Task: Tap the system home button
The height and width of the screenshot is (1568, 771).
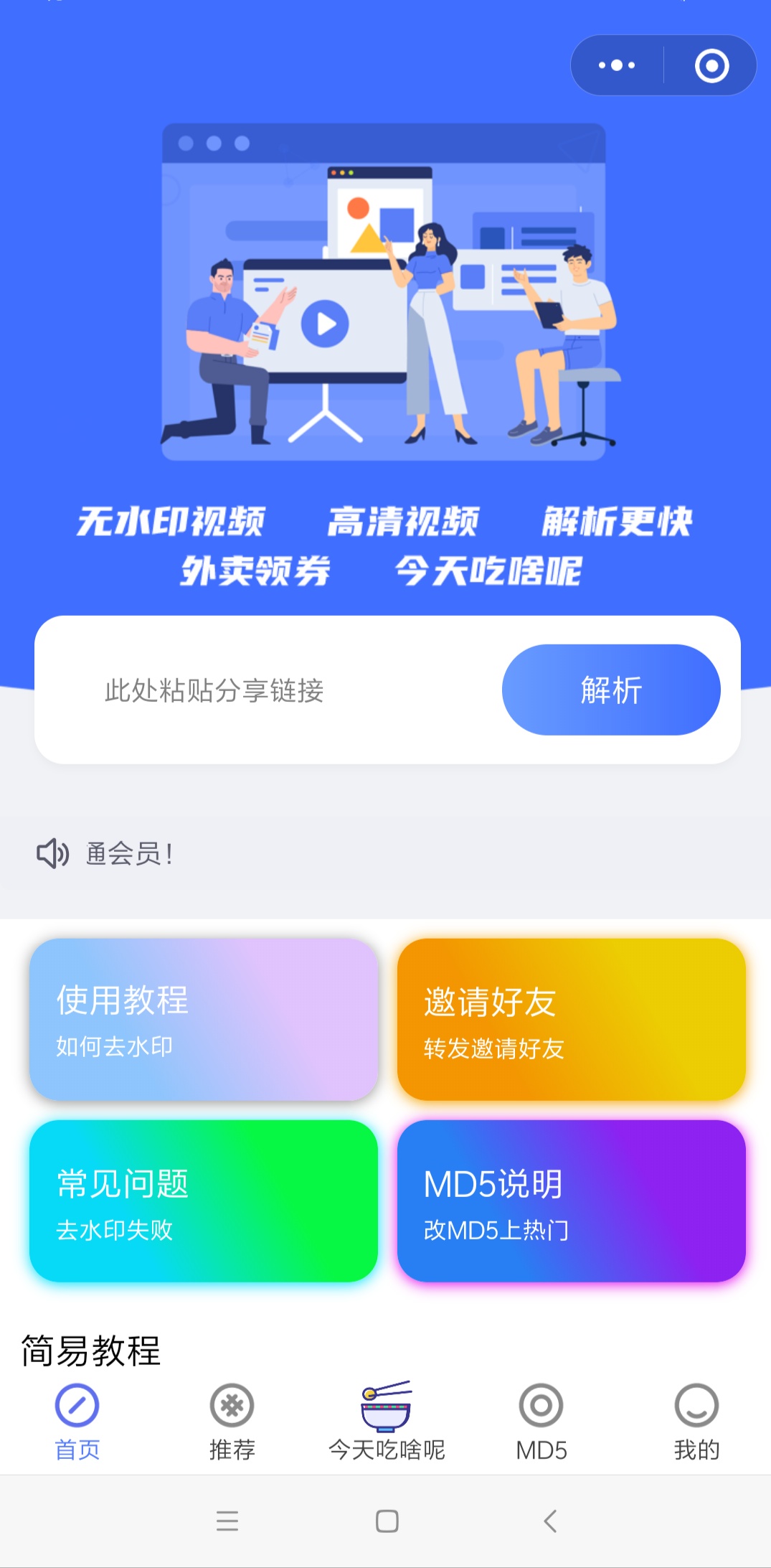Action: pyautogui.click(x=387, y=1521)
